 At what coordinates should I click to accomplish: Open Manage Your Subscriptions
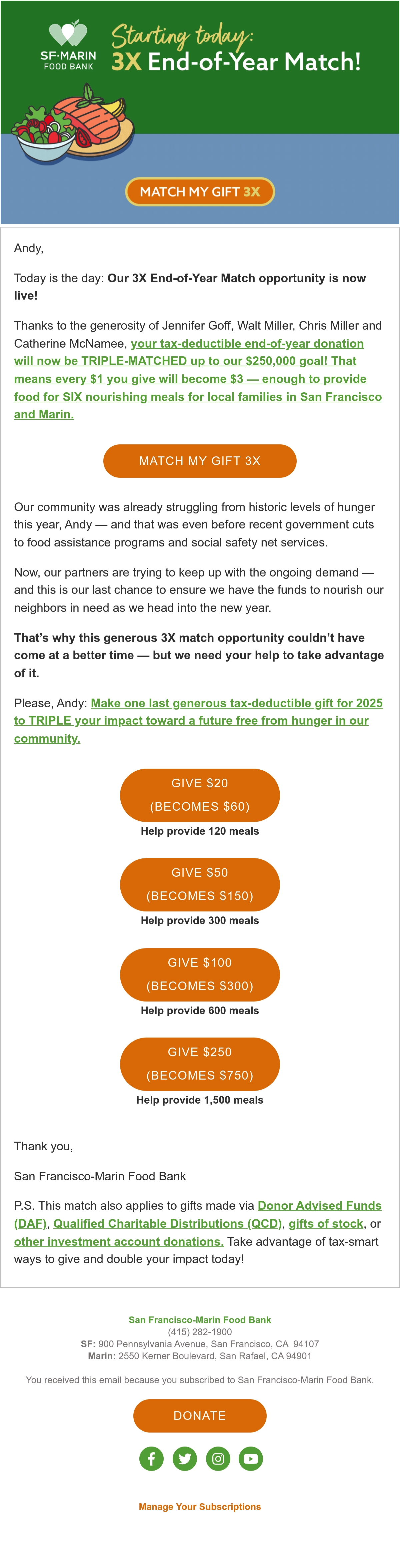(x=200, y=1507)
